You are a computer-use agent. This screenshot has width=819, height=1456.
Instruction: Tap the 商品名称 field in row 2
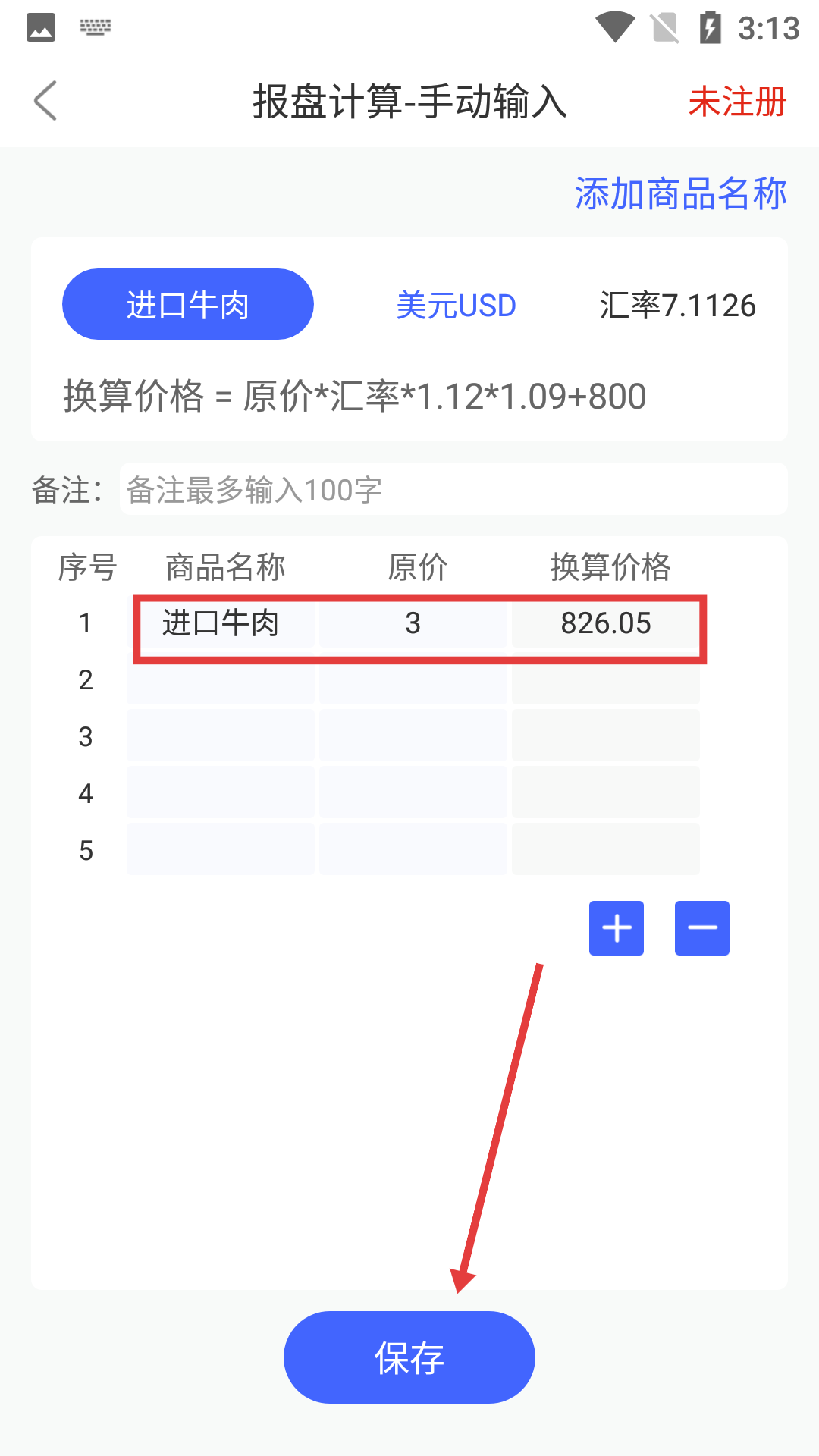click(x=221, y=680)
